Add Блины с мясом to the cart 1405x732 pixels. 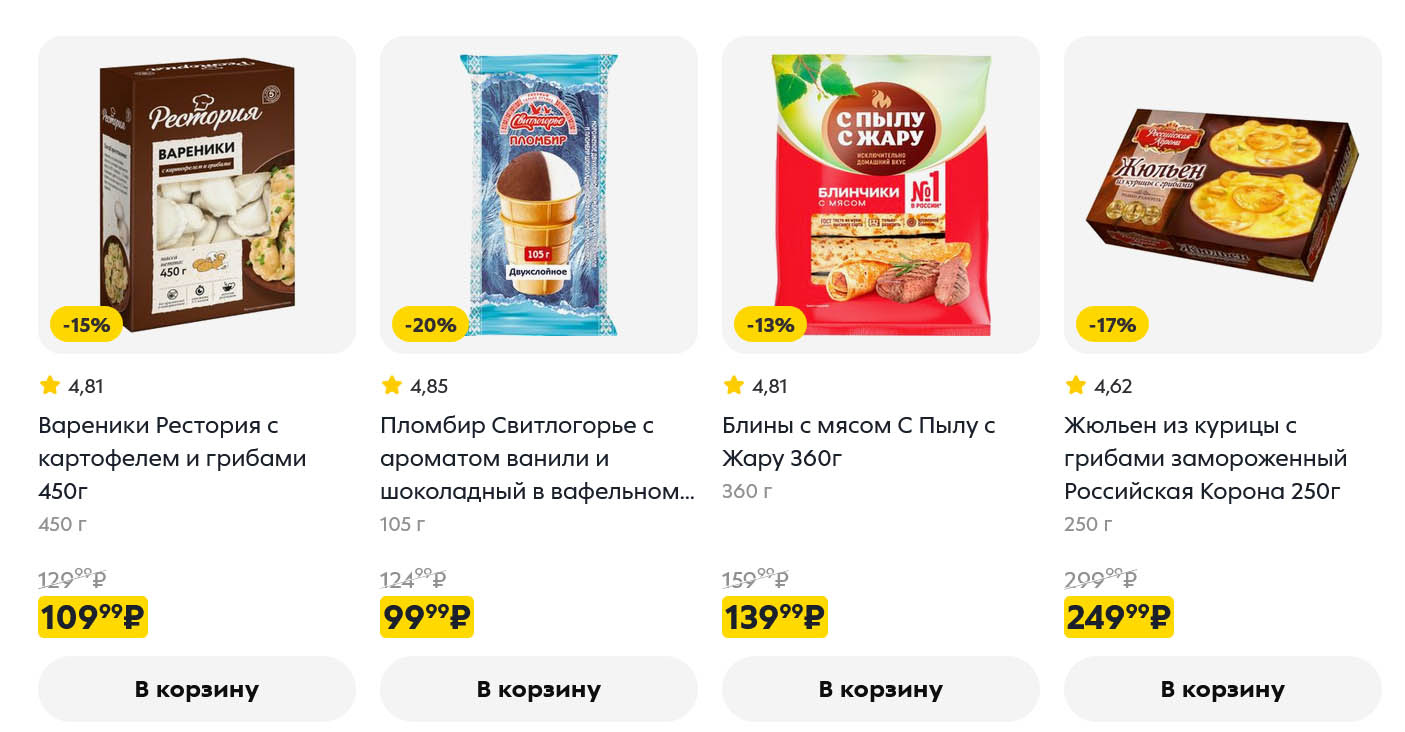coord(880,689)
